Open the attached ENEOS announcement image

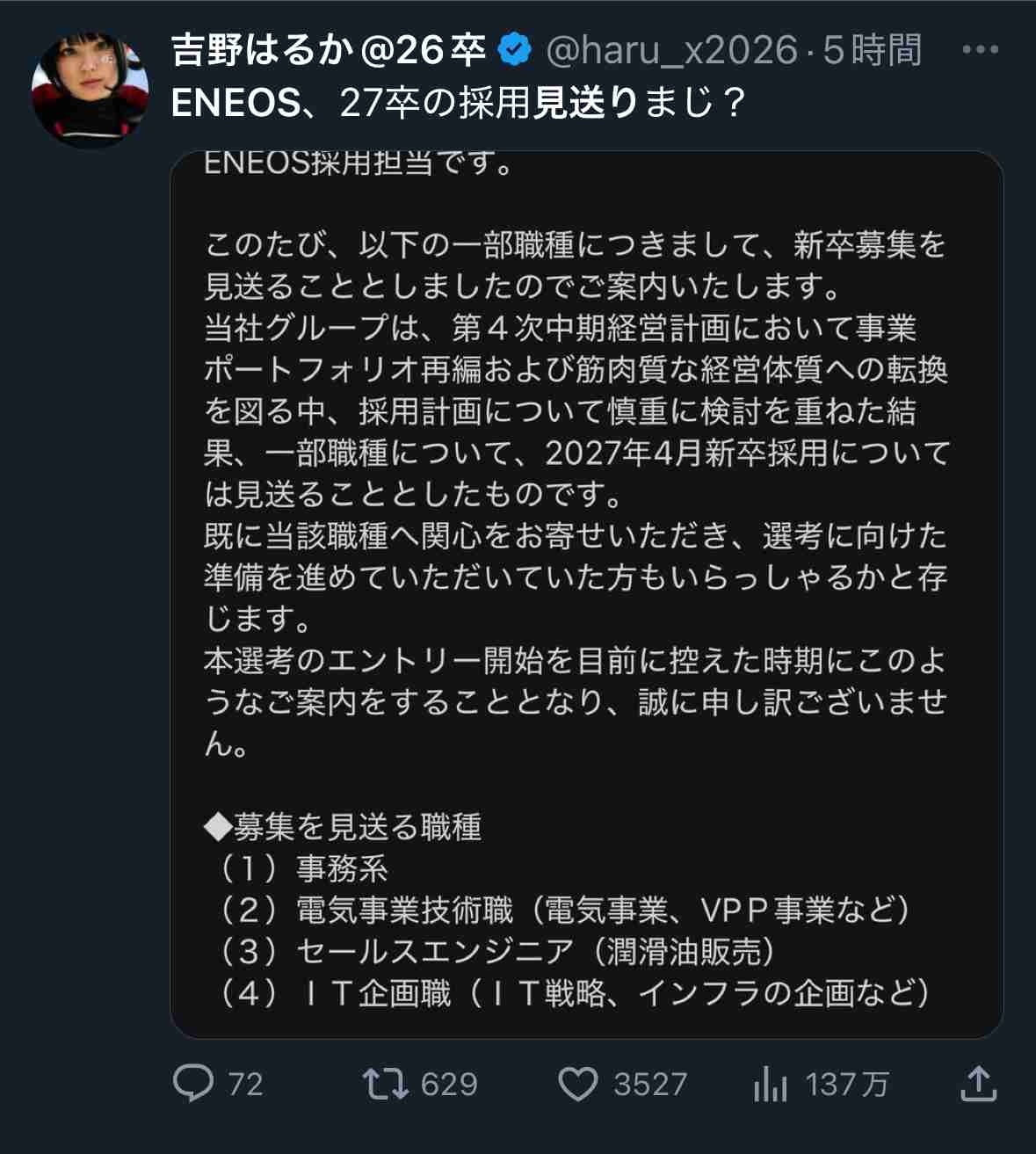586,593
